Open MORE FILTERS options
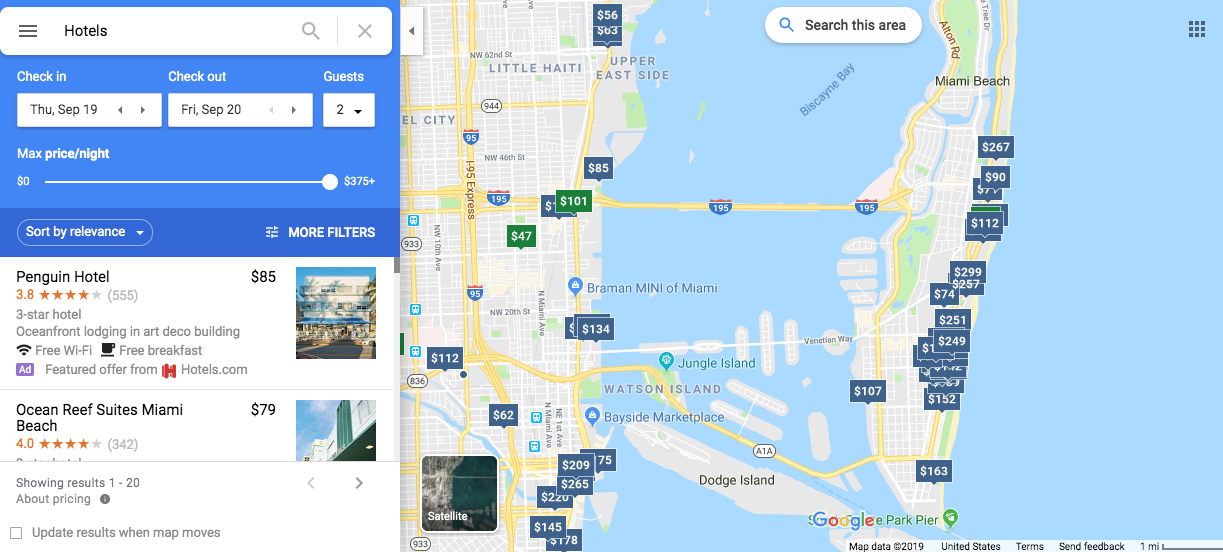The height and width of the screenshot is (552, 1223). [x=320, y=232]
